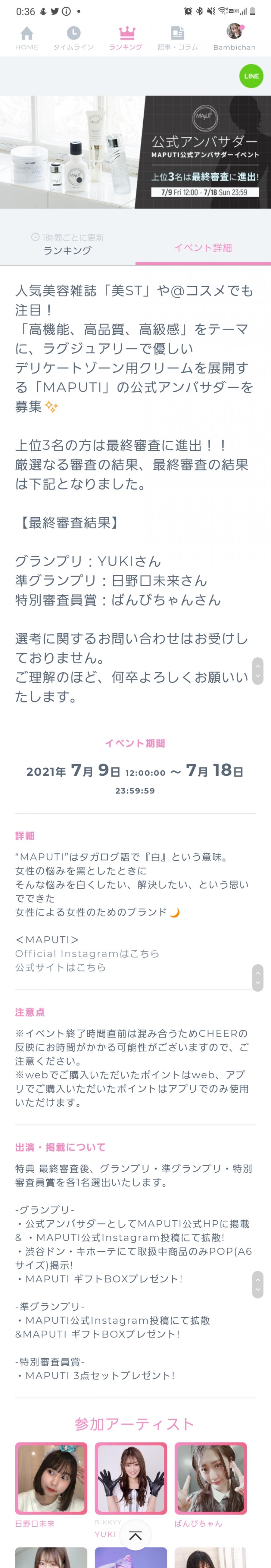Go to the HOME tab
The width and height of the screenshot is (271, 1568).
tap(27, 38)
